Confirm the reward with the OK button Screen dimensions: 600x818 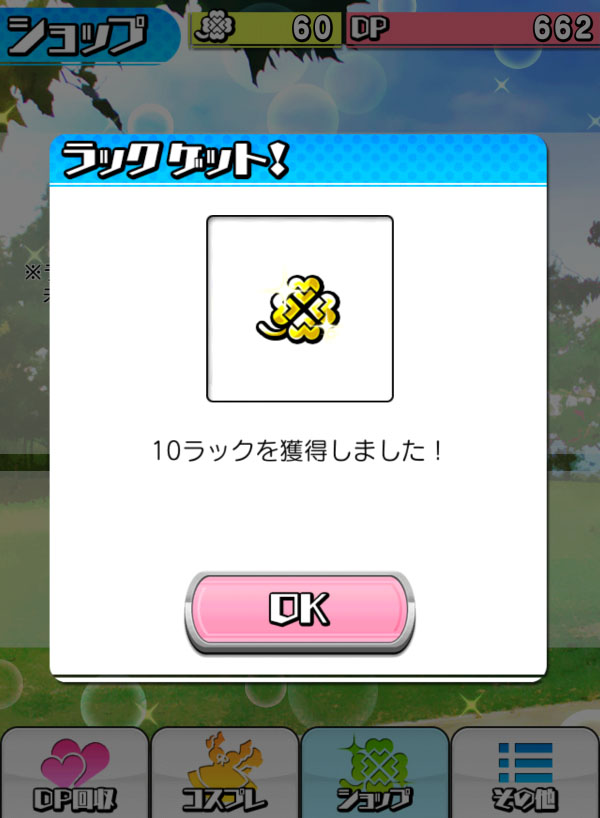[299, 609]
